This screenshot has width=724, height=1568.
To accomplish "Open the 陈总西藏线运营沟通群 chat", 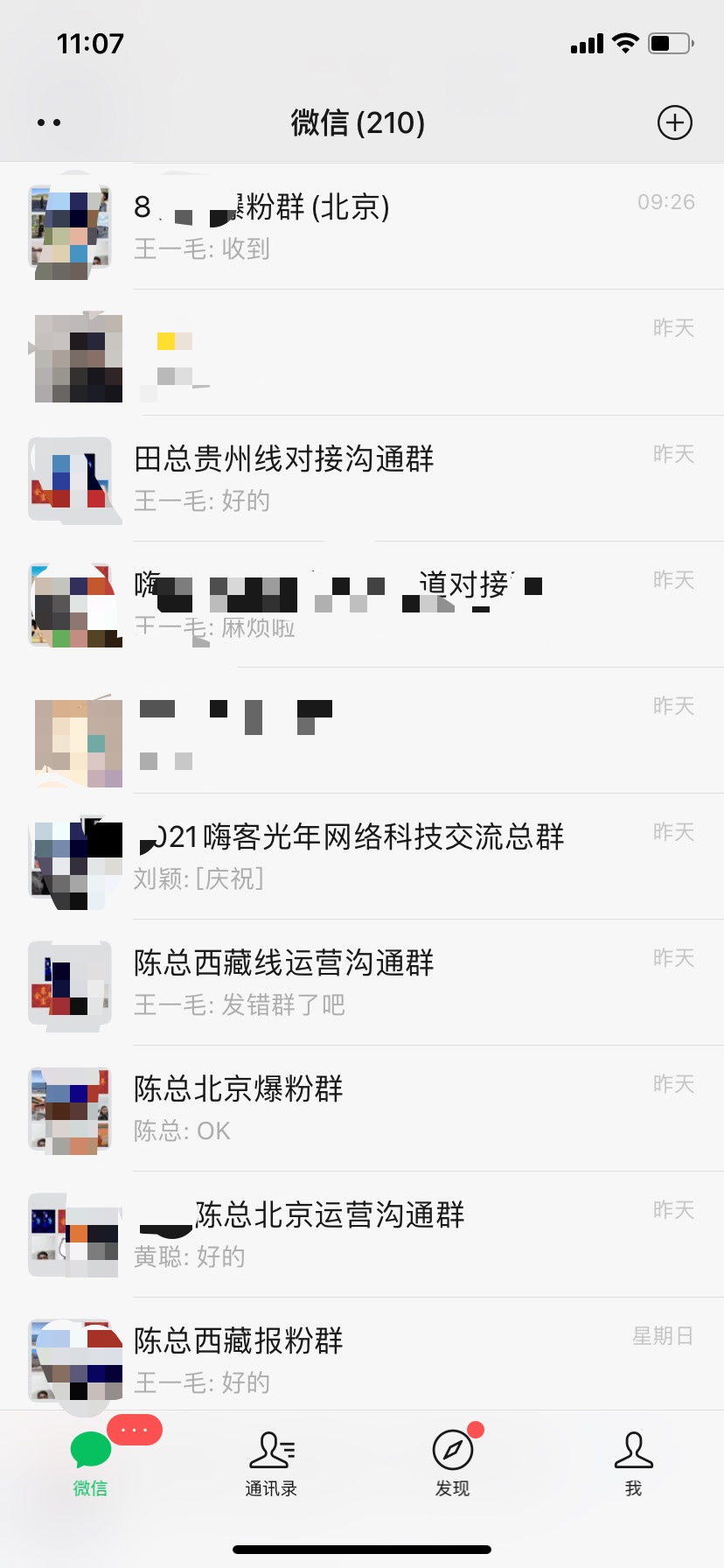I will pyautogui.click(x=362, y=983).
